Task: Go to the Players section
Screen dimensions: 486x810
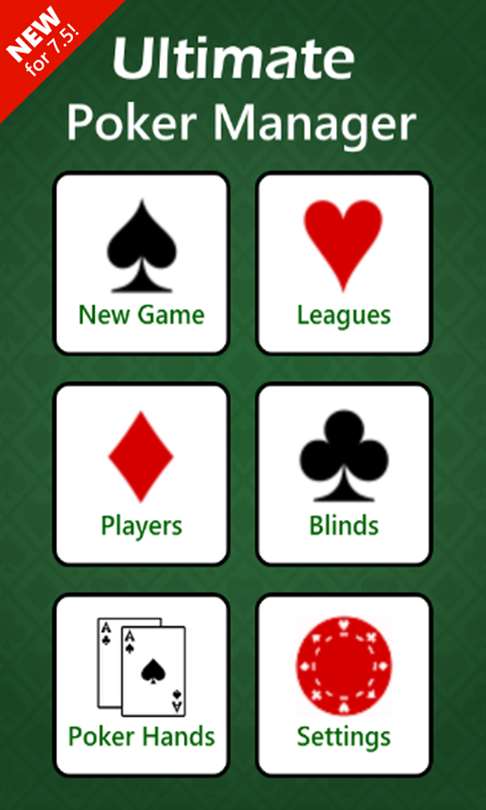Action: click(141, 474)
